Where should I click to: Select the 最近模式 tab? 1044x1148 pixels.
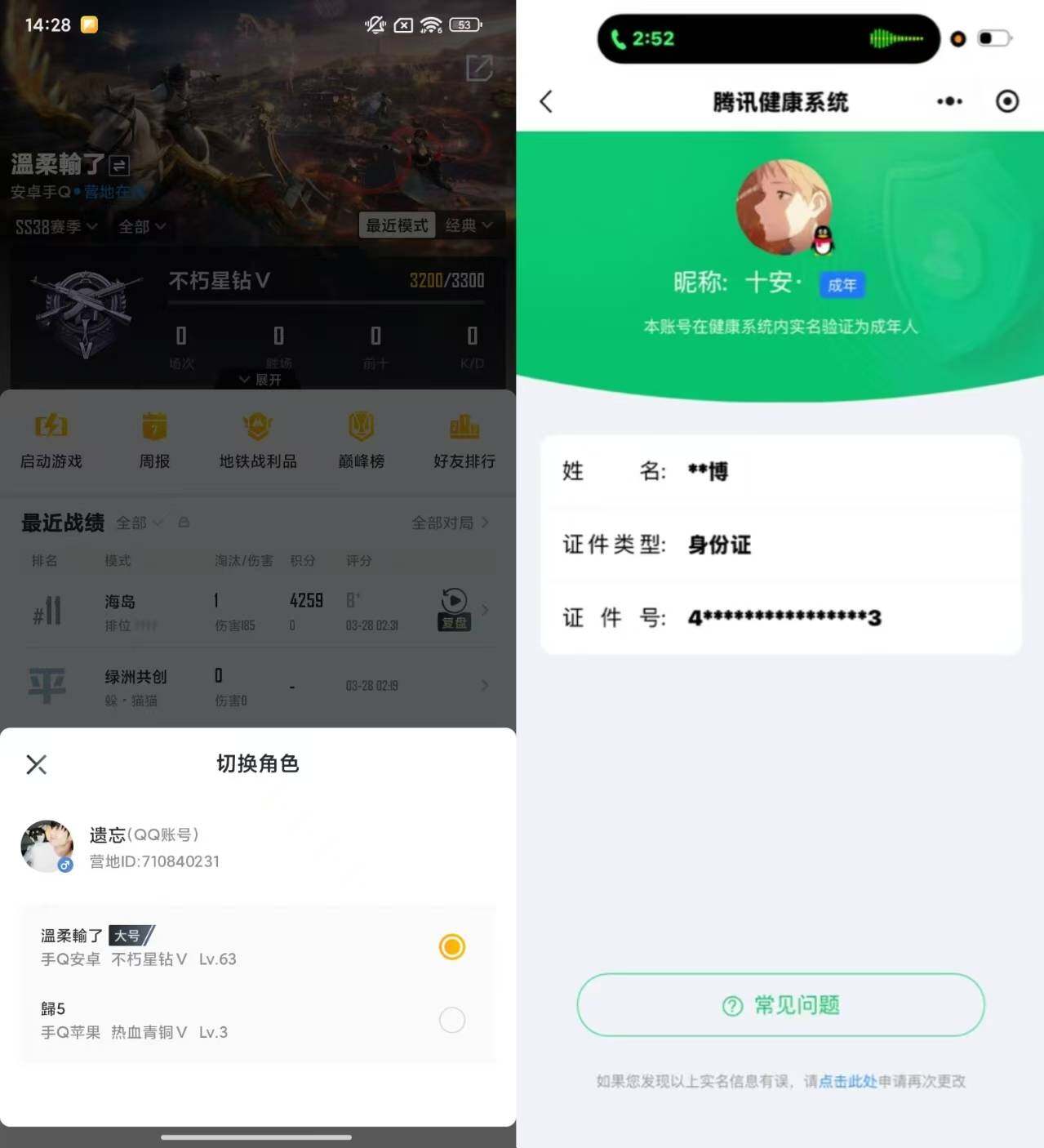coord(398,225)
